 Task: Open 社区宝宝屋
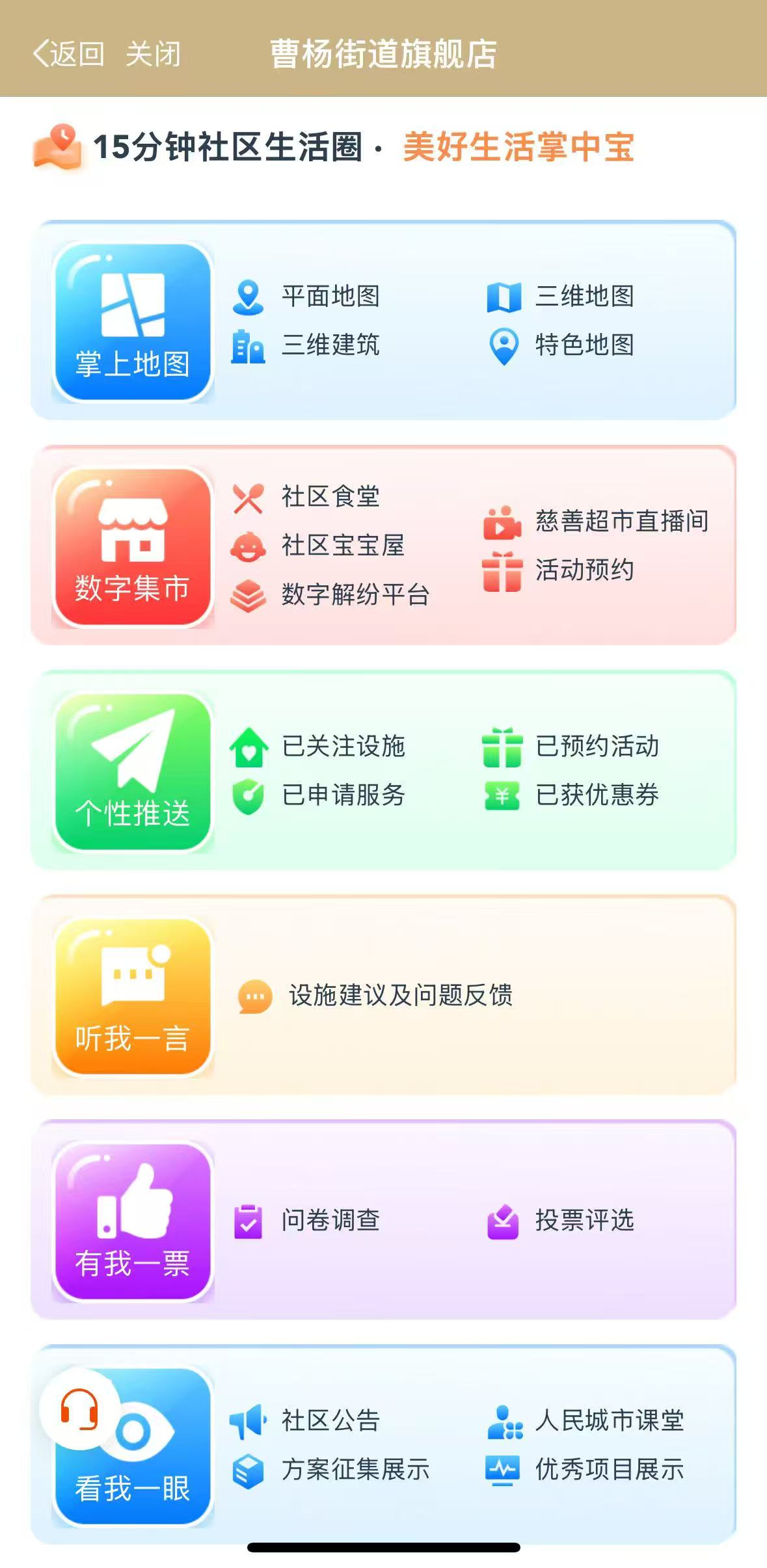(342, 546)
